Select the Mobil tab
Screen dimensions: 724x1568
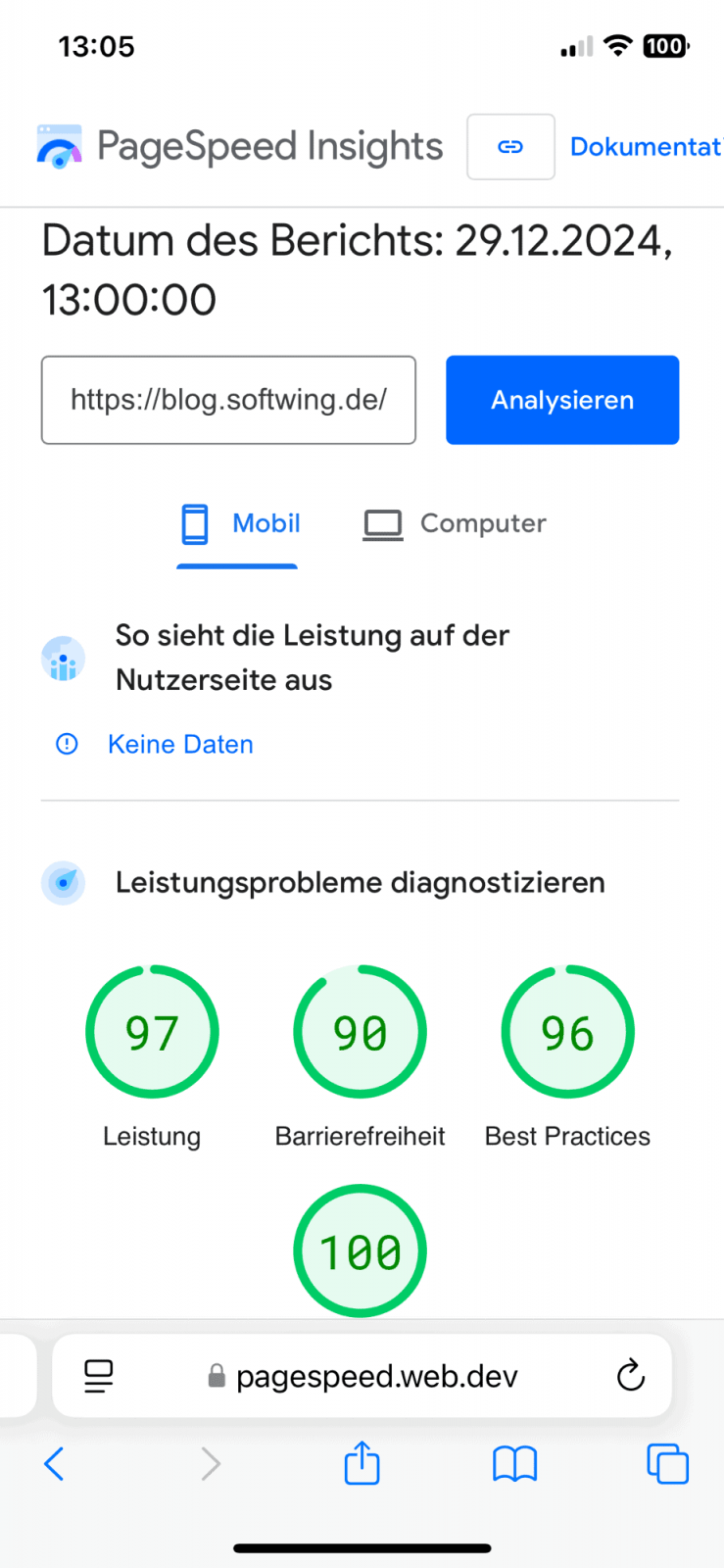point(238,523)
